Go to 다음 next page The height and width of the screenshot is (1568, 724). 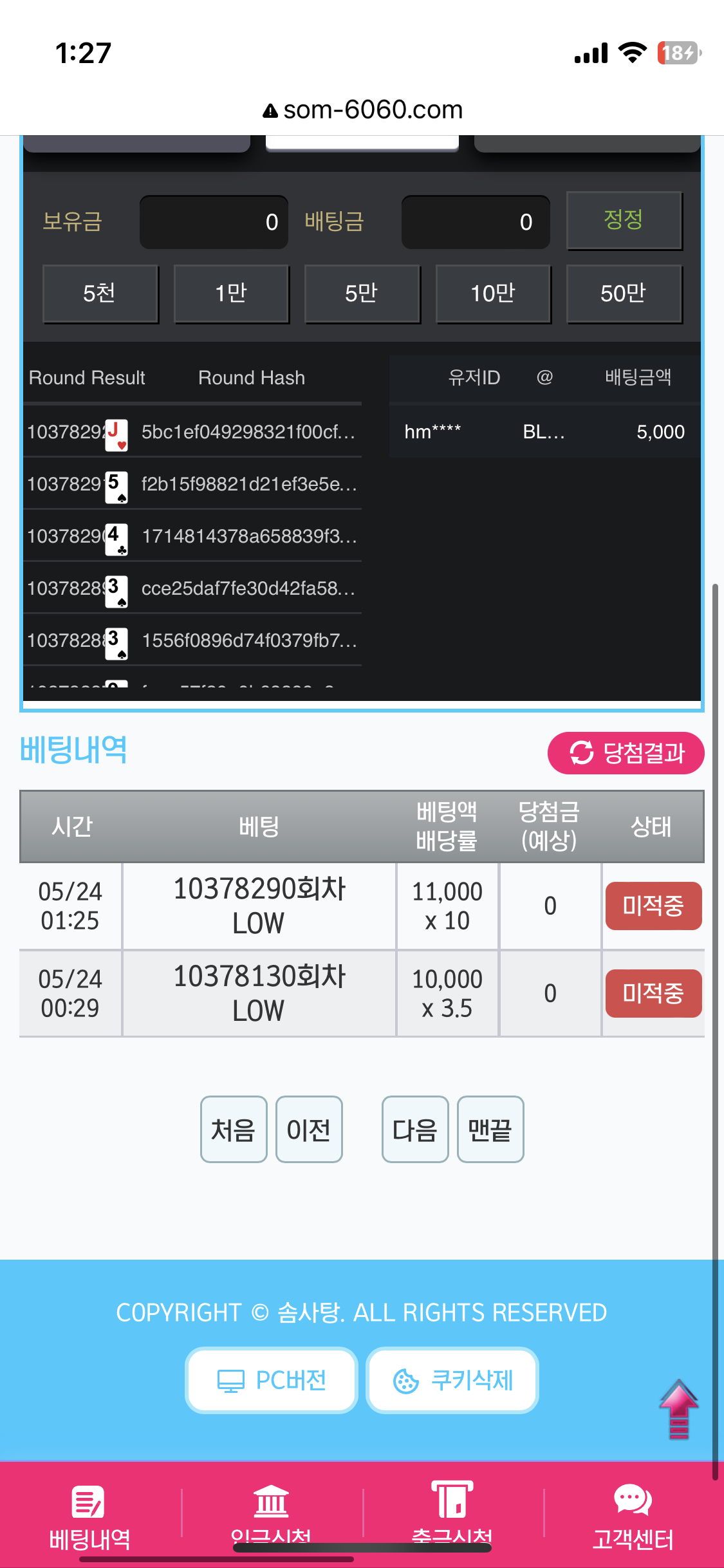click(414, 1129)
